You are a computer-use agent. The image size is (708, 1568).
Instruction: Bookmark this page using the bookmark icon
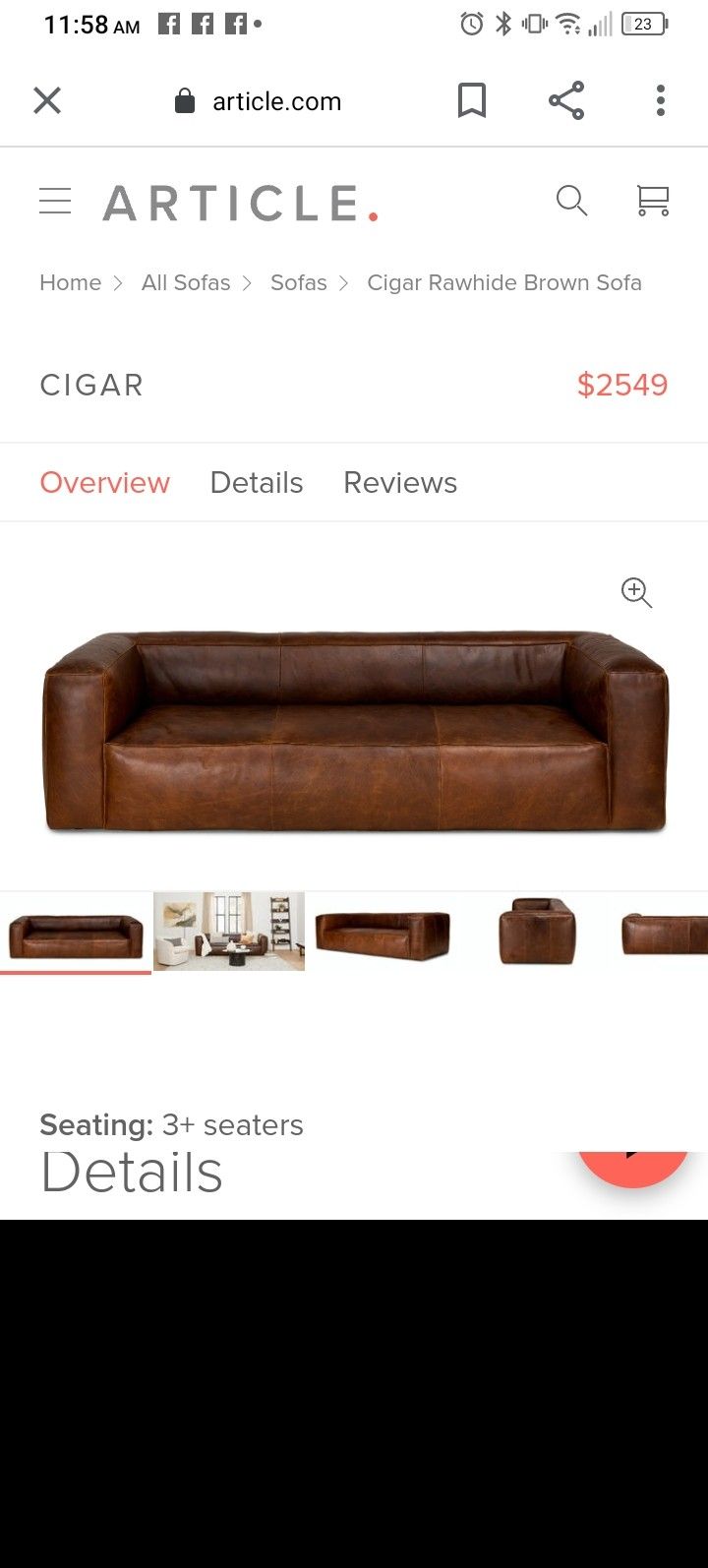472,99
